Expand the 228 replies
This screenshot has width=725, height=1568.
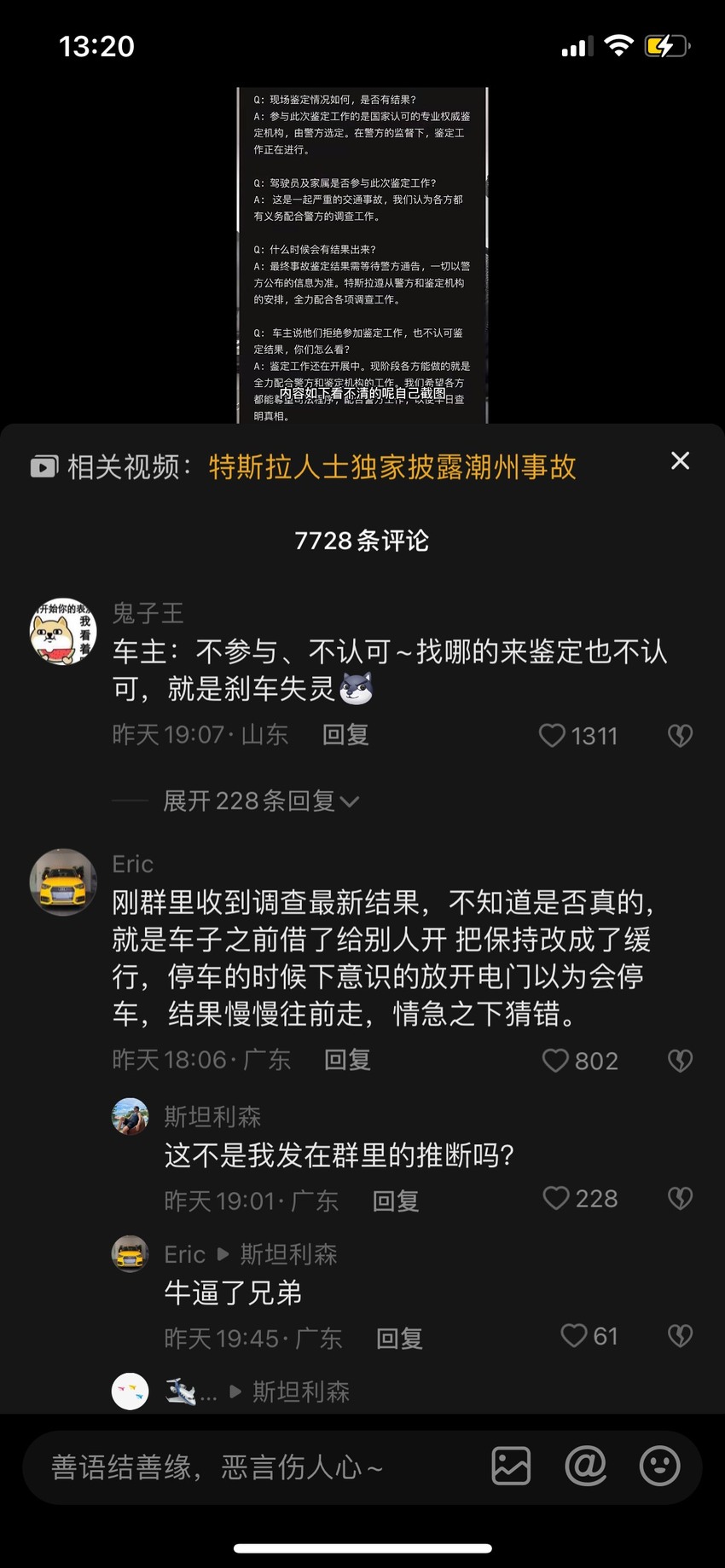[261, 801]
